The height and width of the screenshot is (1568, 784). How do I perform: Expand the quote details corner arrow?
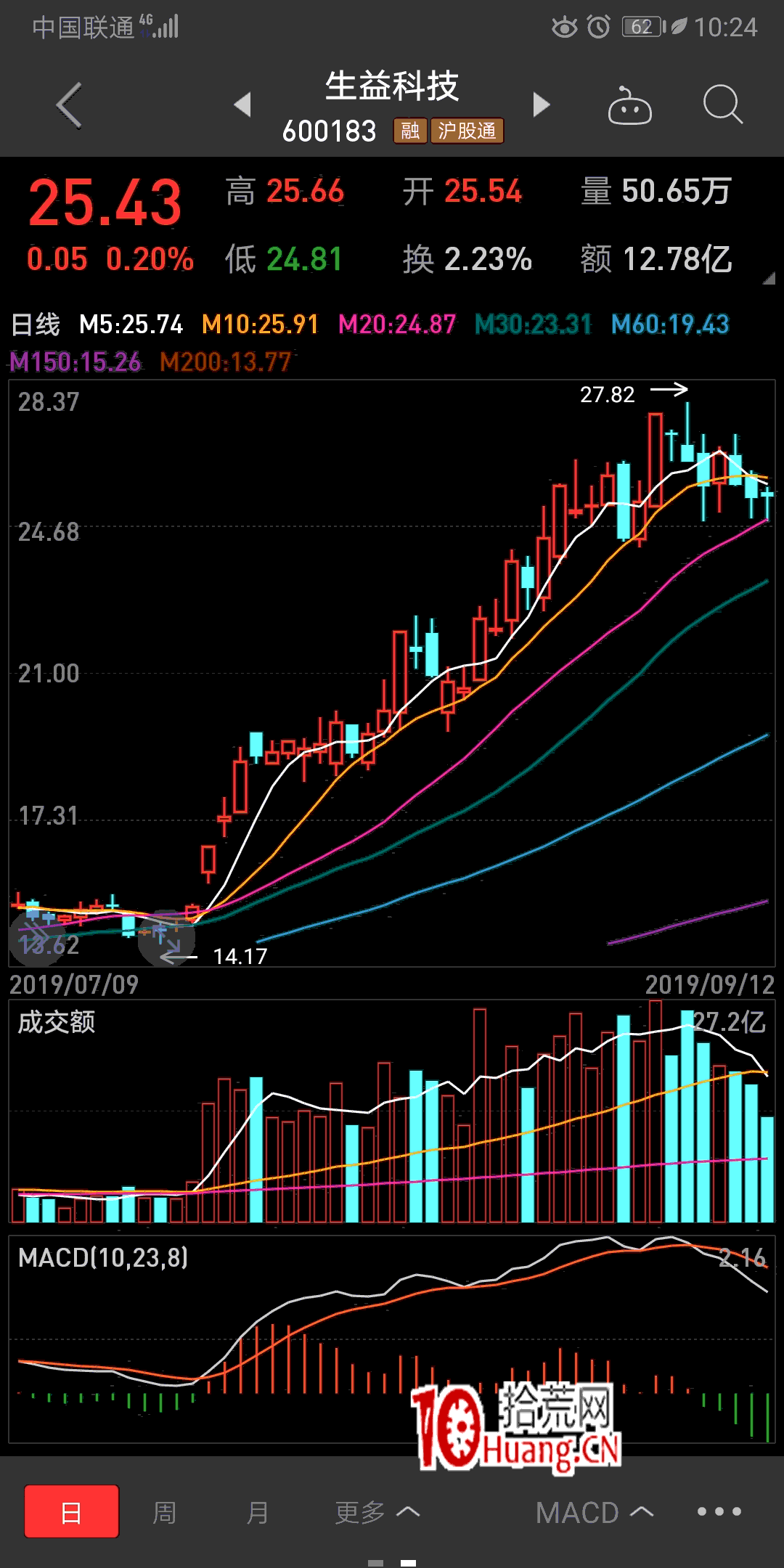click(769, 278)
